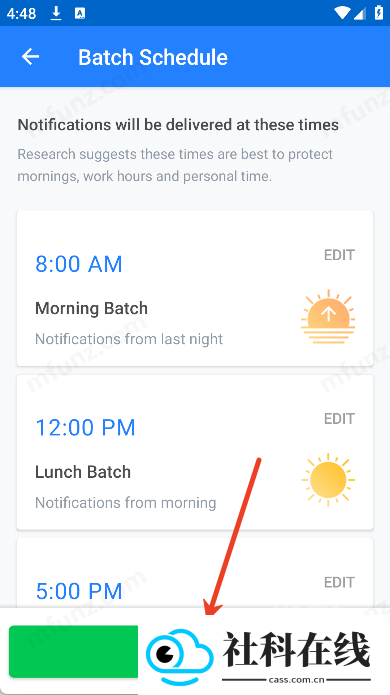390x695 pixels.
Task: Edit the 5:00 PM batch time
Action: click(x=339, y=582)
